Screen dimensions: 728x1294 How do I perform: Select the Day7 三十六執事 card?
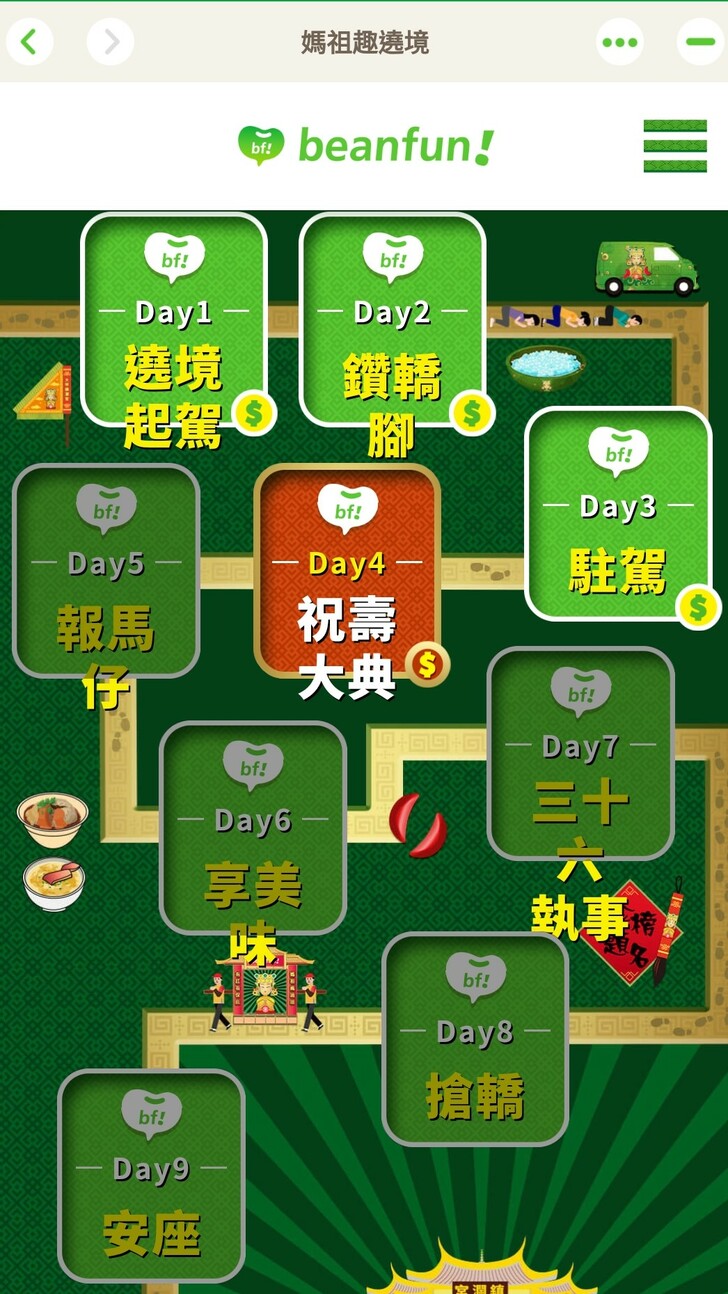(580, 753)
